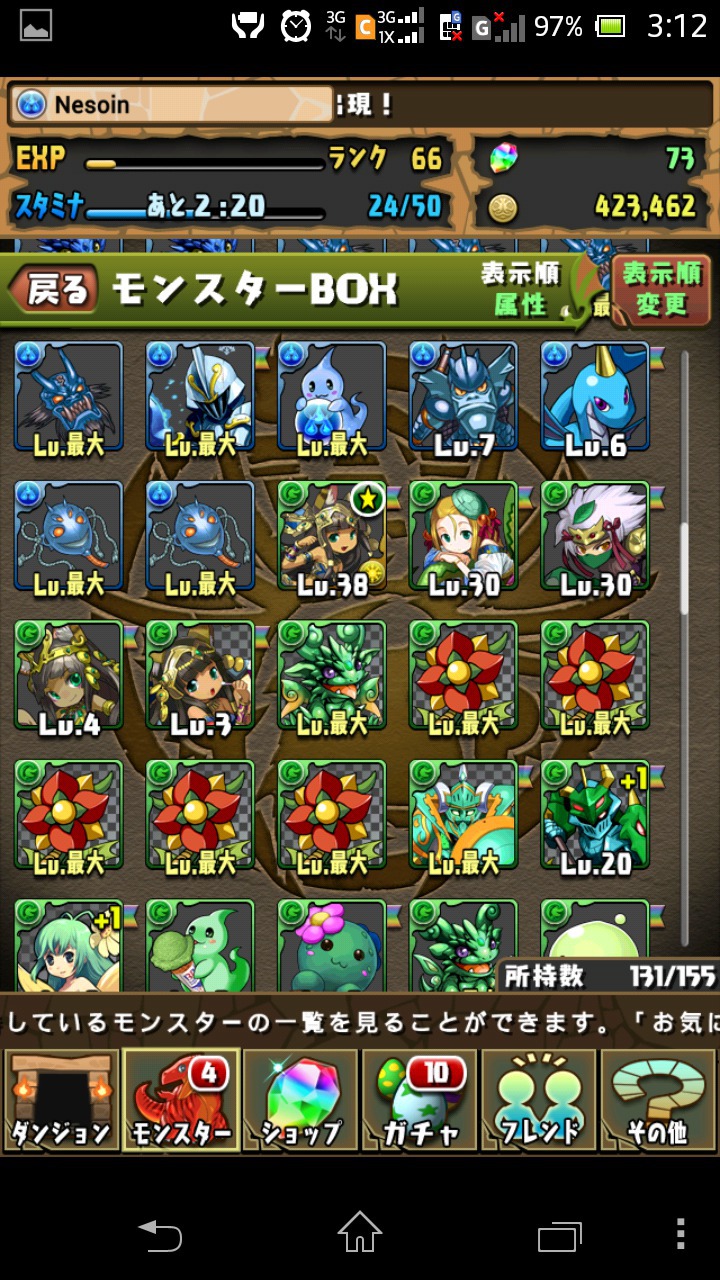
Task: Select the green blob with pink flower
Action: tap(332, 945)
